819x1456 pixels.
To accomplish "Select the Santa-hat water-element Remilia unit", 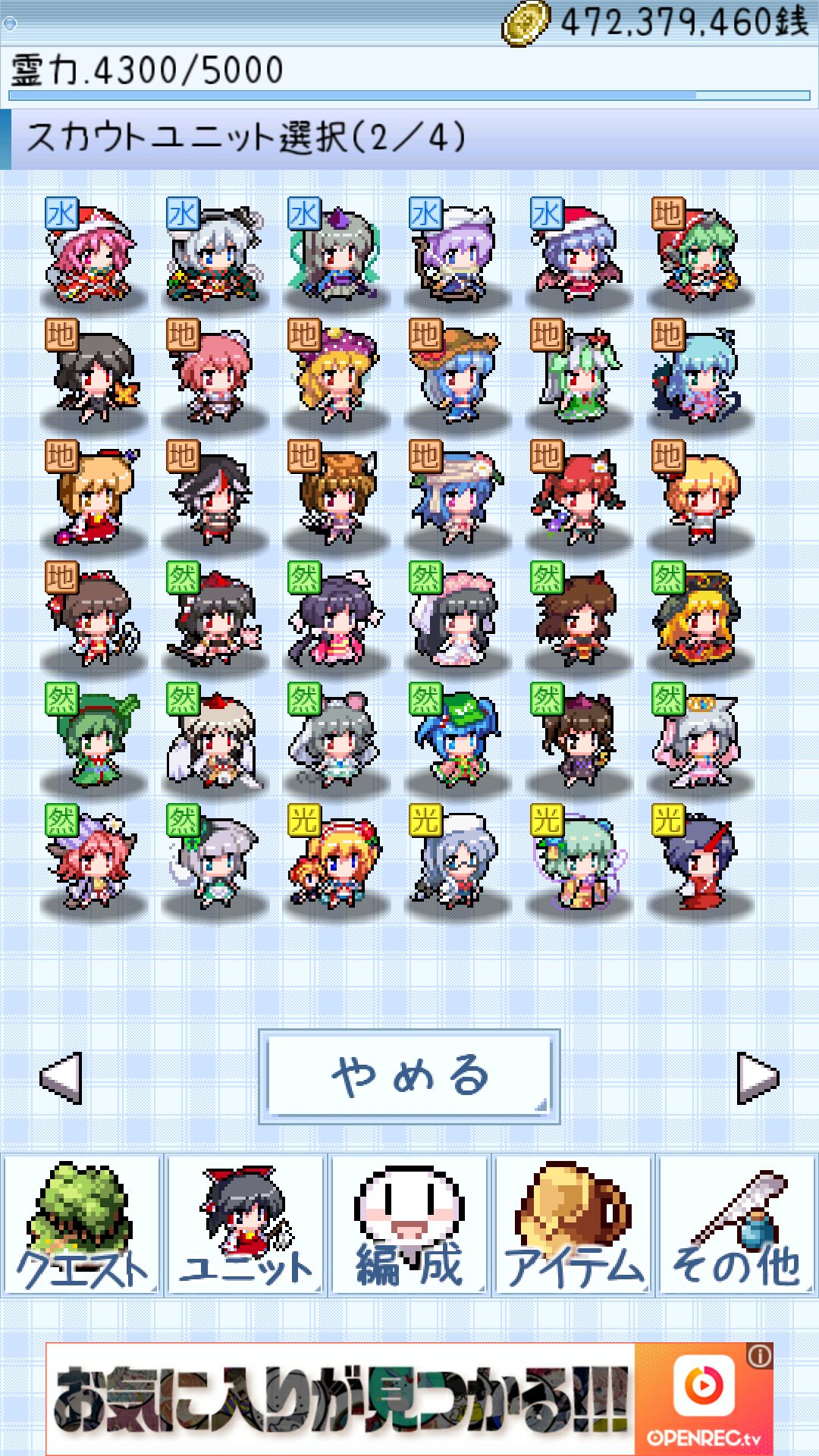I will tap(584, 254).
